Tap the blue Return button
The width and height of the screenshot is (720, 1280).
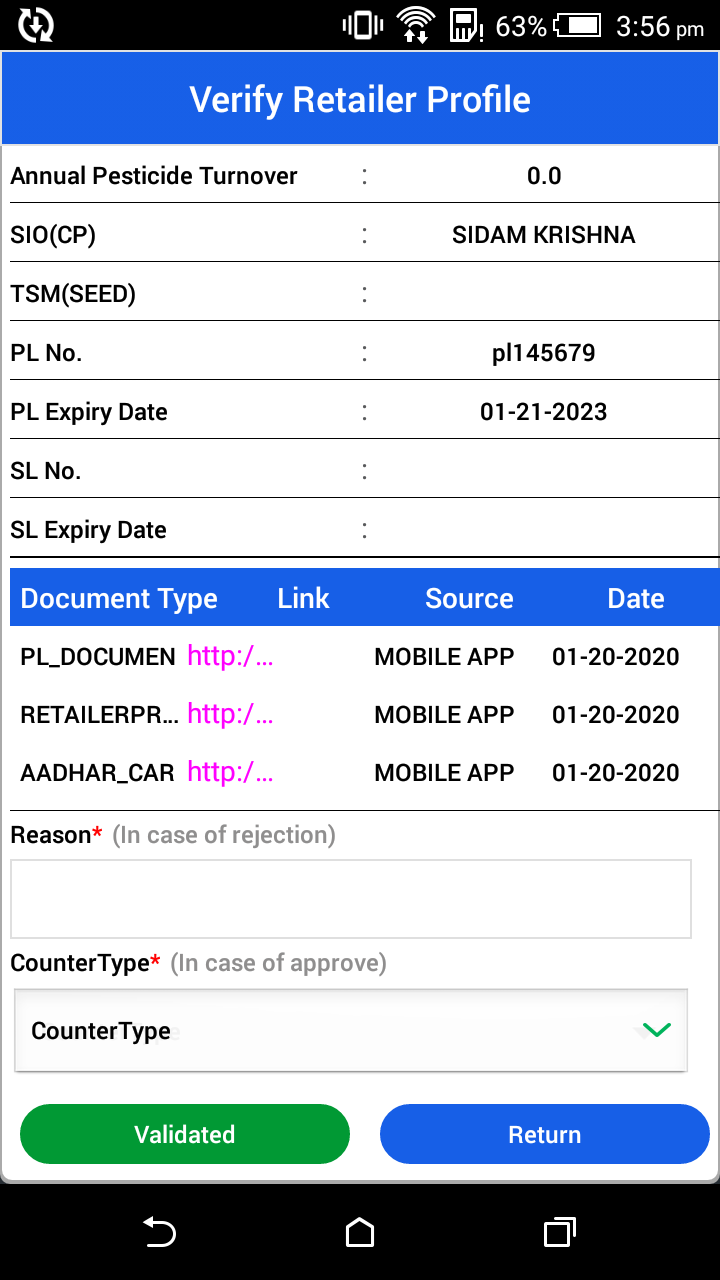pyautogui.click(x=545, y=1134)
